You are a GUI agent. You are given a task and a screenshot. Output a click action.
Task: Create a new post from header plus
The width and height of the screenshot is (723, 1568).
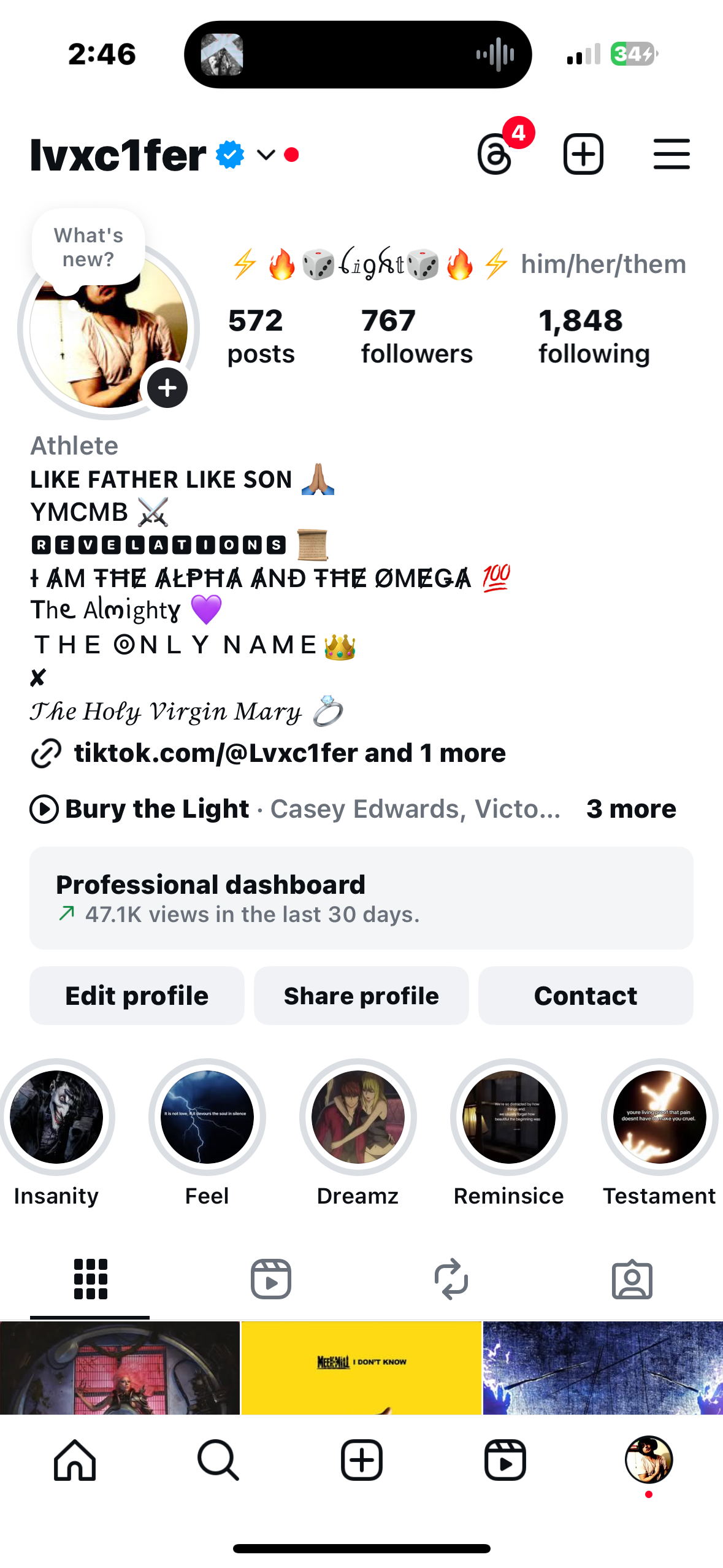pos(583,154)
